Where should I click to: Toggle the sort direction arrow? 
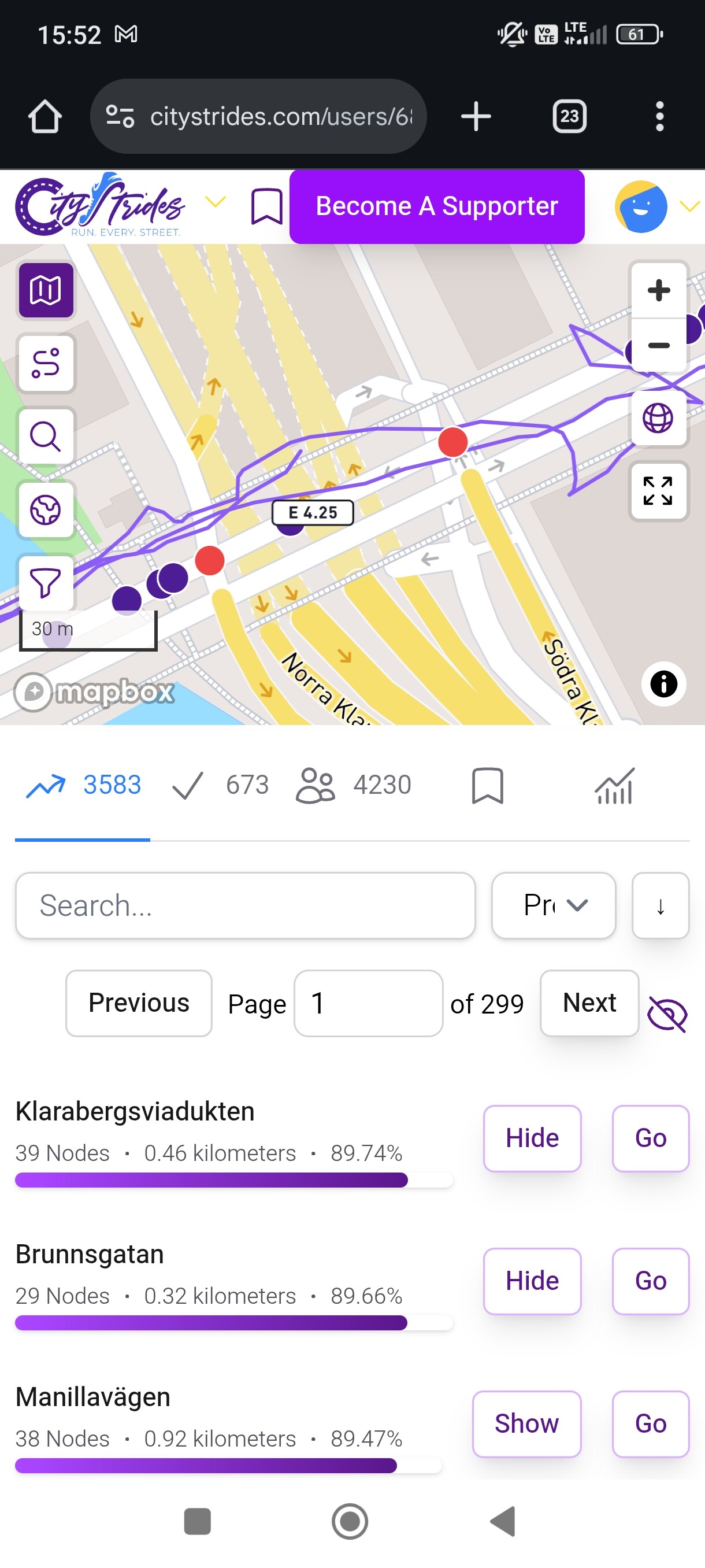pos(660,905)
